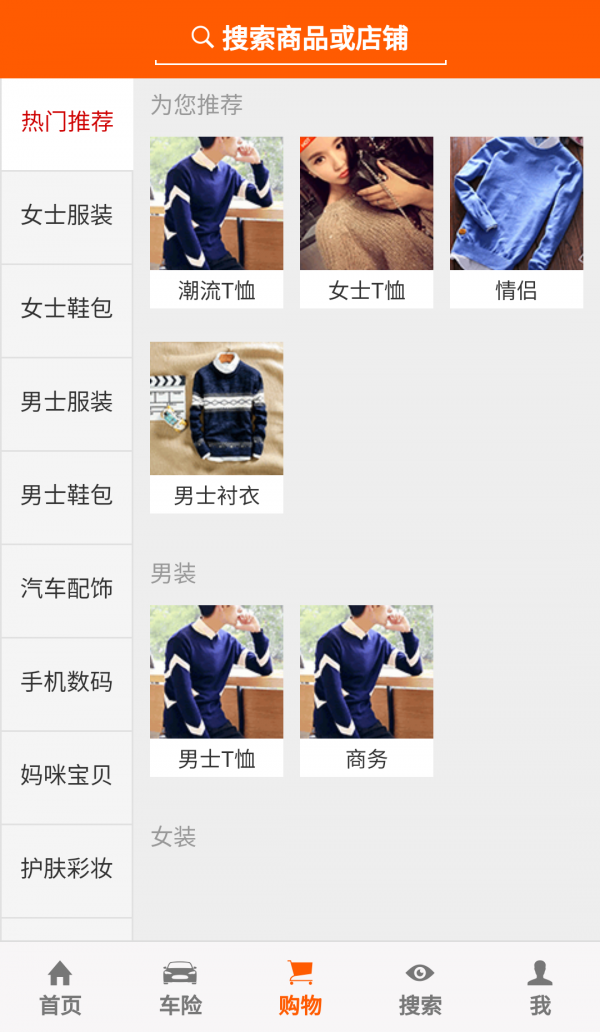
Task: Select the 女士服装 category
Action: tap(67, 216)
